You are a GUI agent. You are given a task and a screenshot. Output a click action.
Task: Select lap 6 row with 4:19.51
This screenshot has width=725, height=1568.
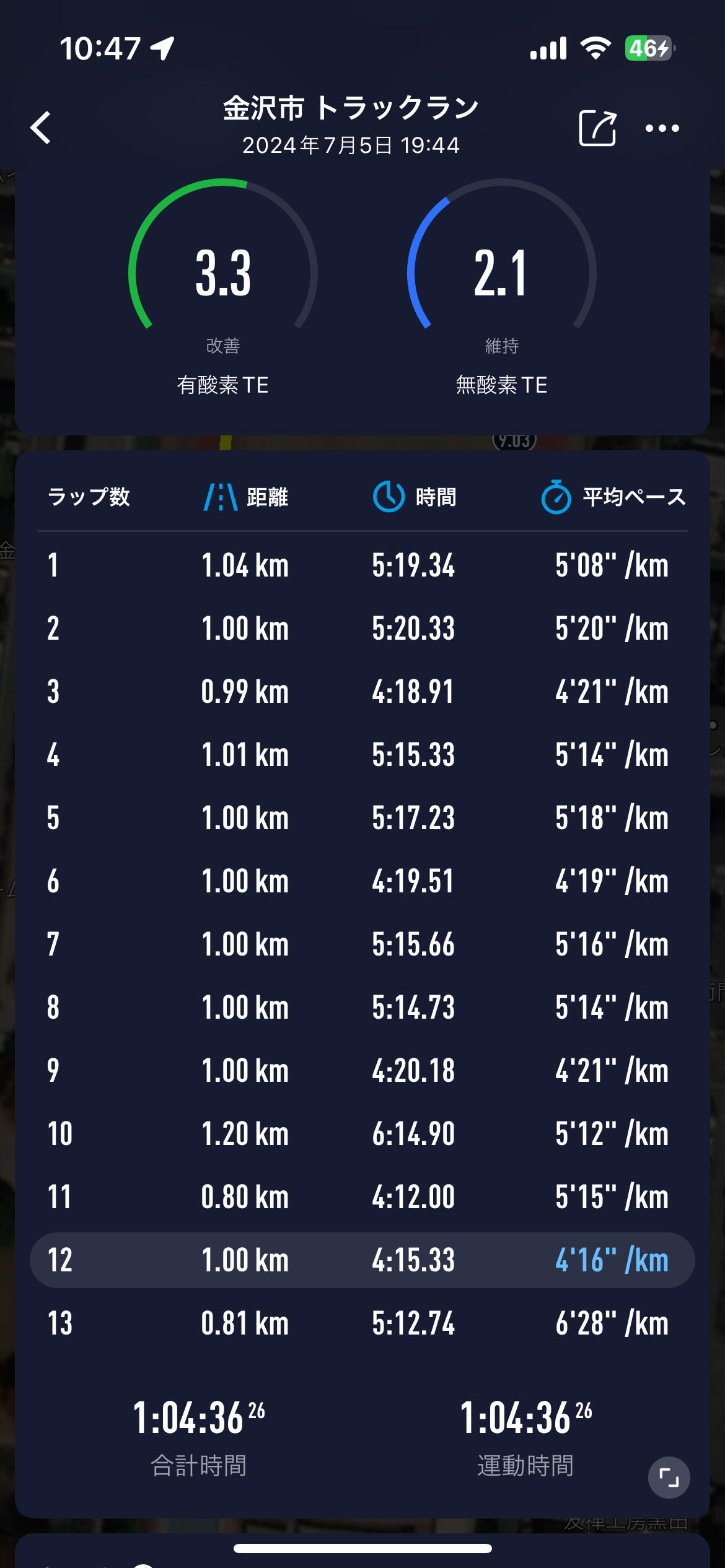(362, 881)
